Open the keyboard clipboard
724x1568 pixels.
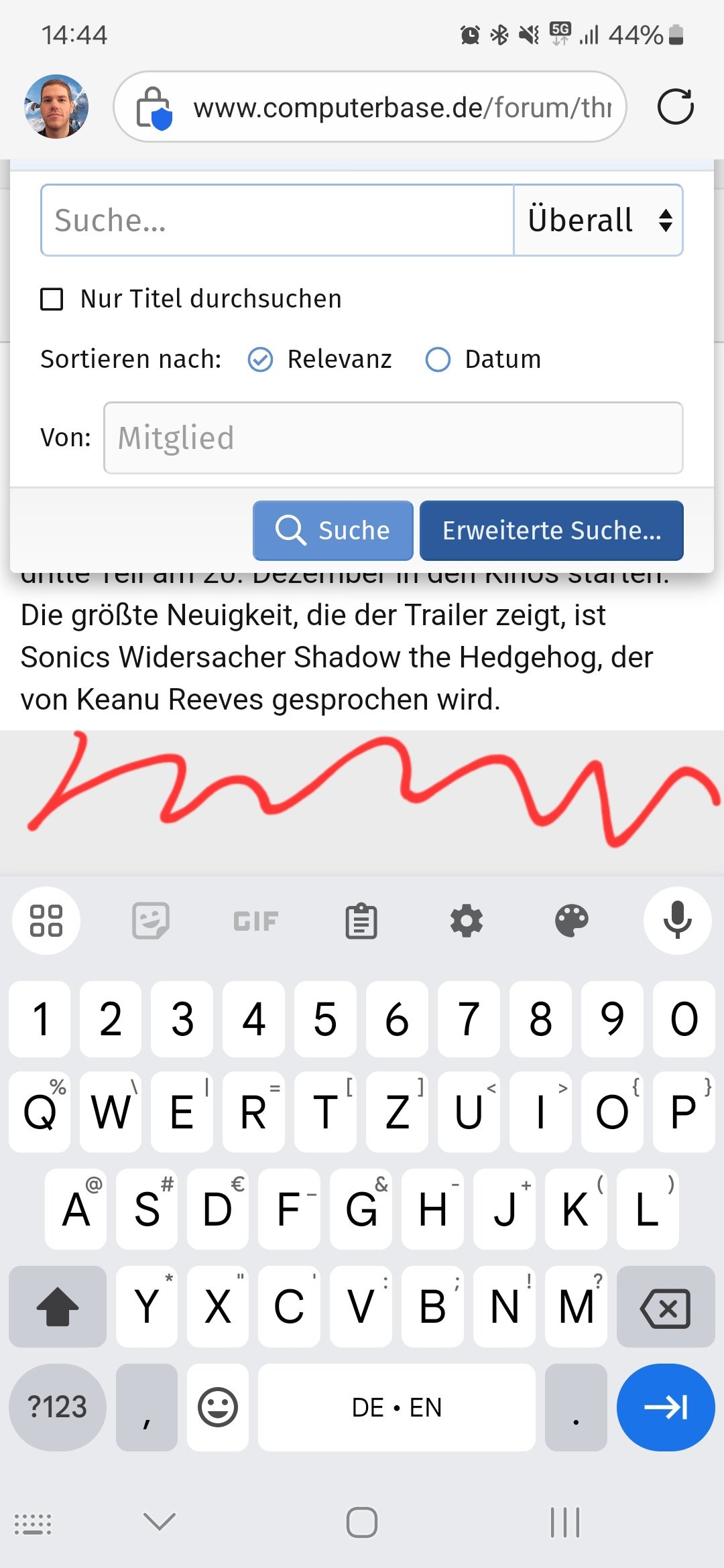[x=361, y=921]
